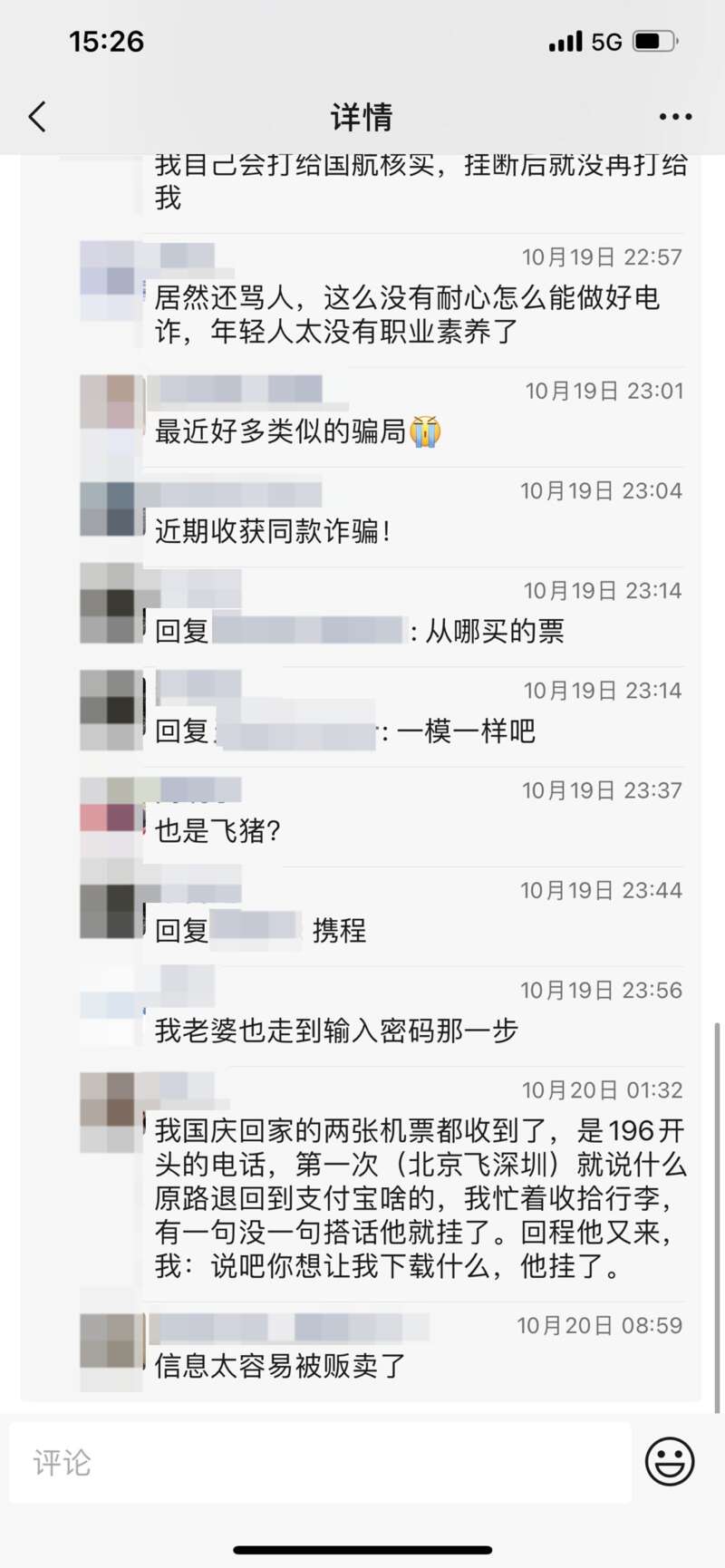Select the comment about 196开头的电话
725x1568 pixels.
[419, 1197]
